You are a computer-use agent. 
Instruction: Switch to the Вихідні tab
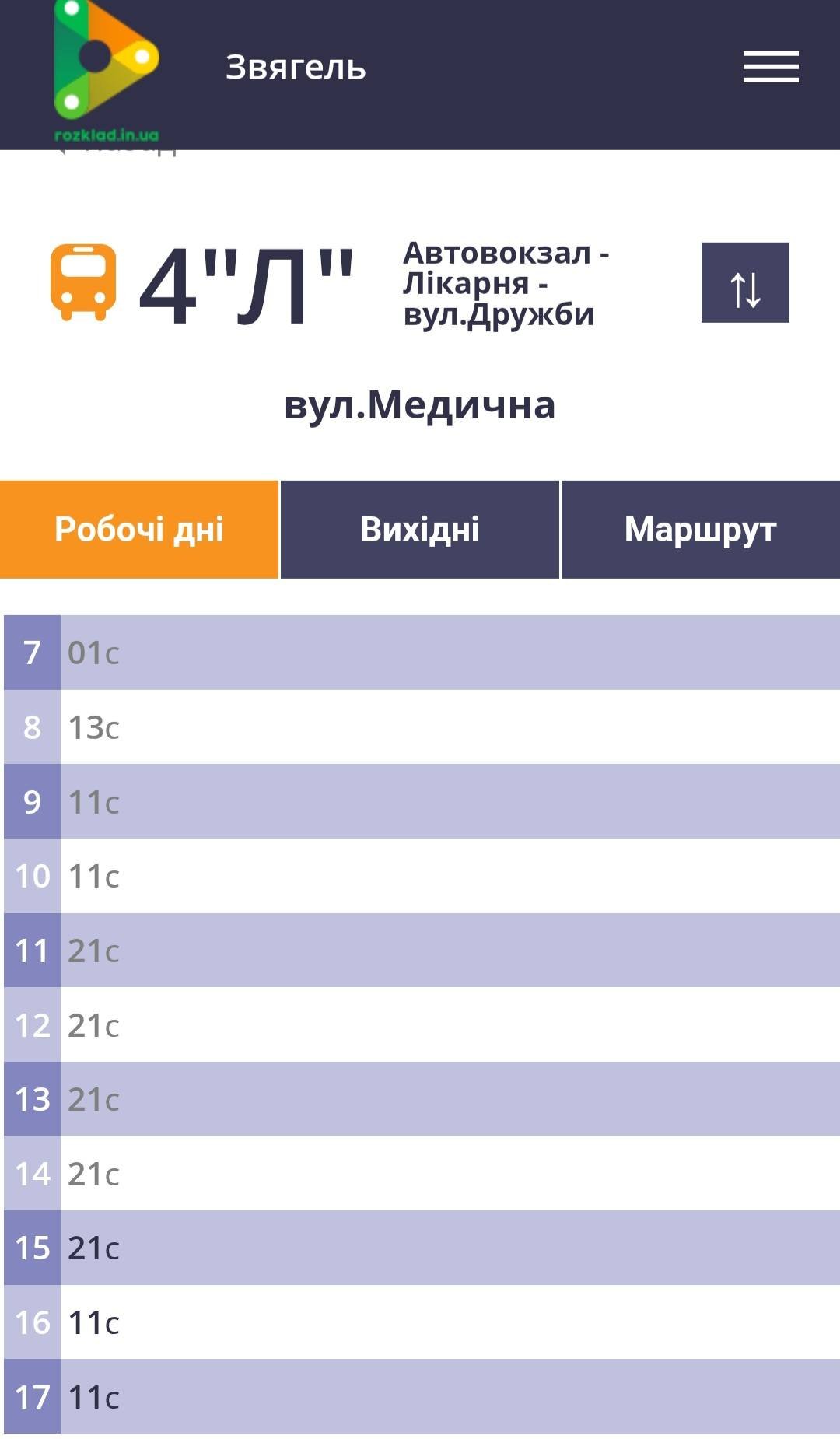click(419, 530)
